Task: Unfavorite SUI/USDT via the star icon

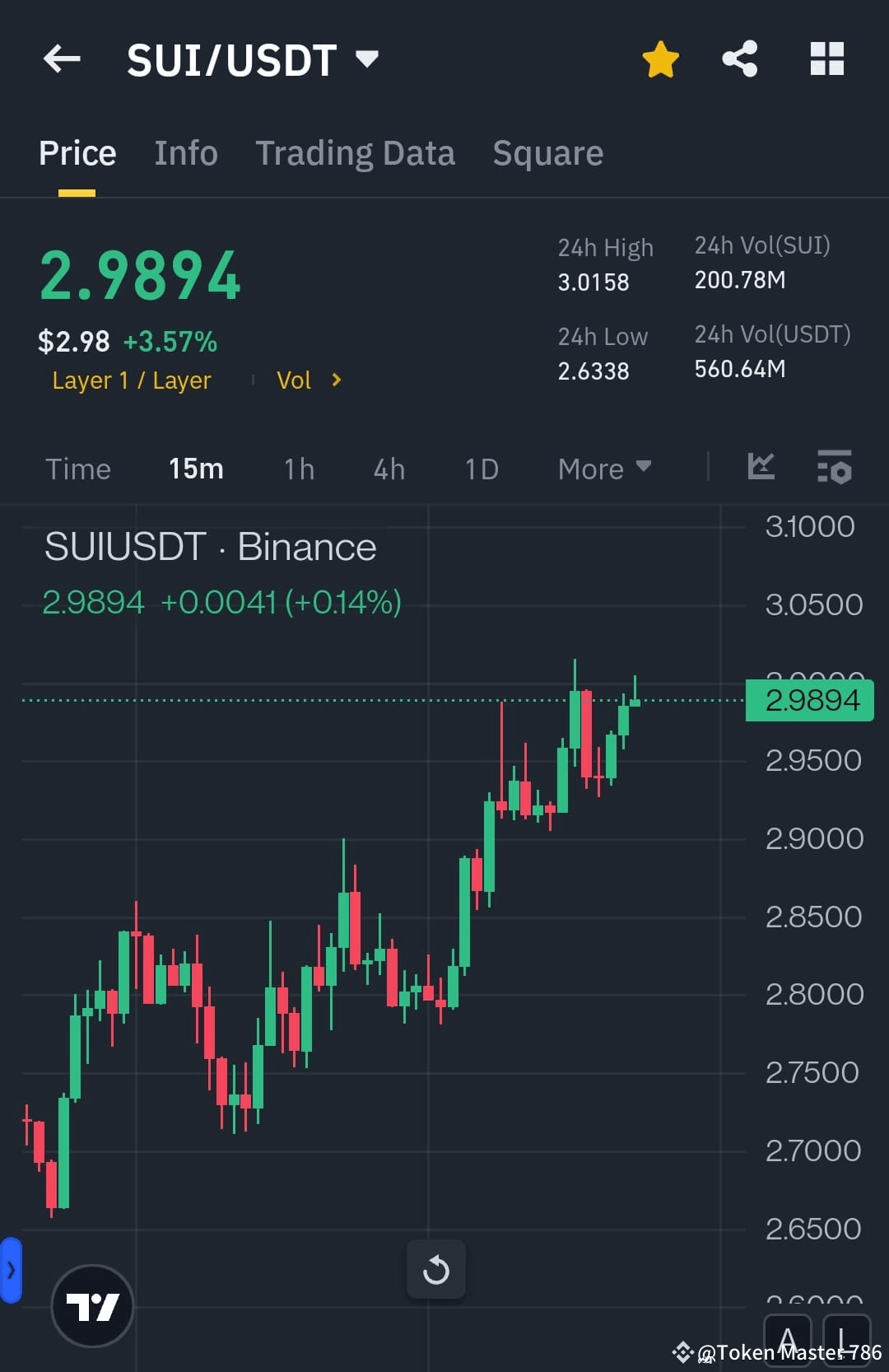Action: pyautogui.click(x=660, y=58)
